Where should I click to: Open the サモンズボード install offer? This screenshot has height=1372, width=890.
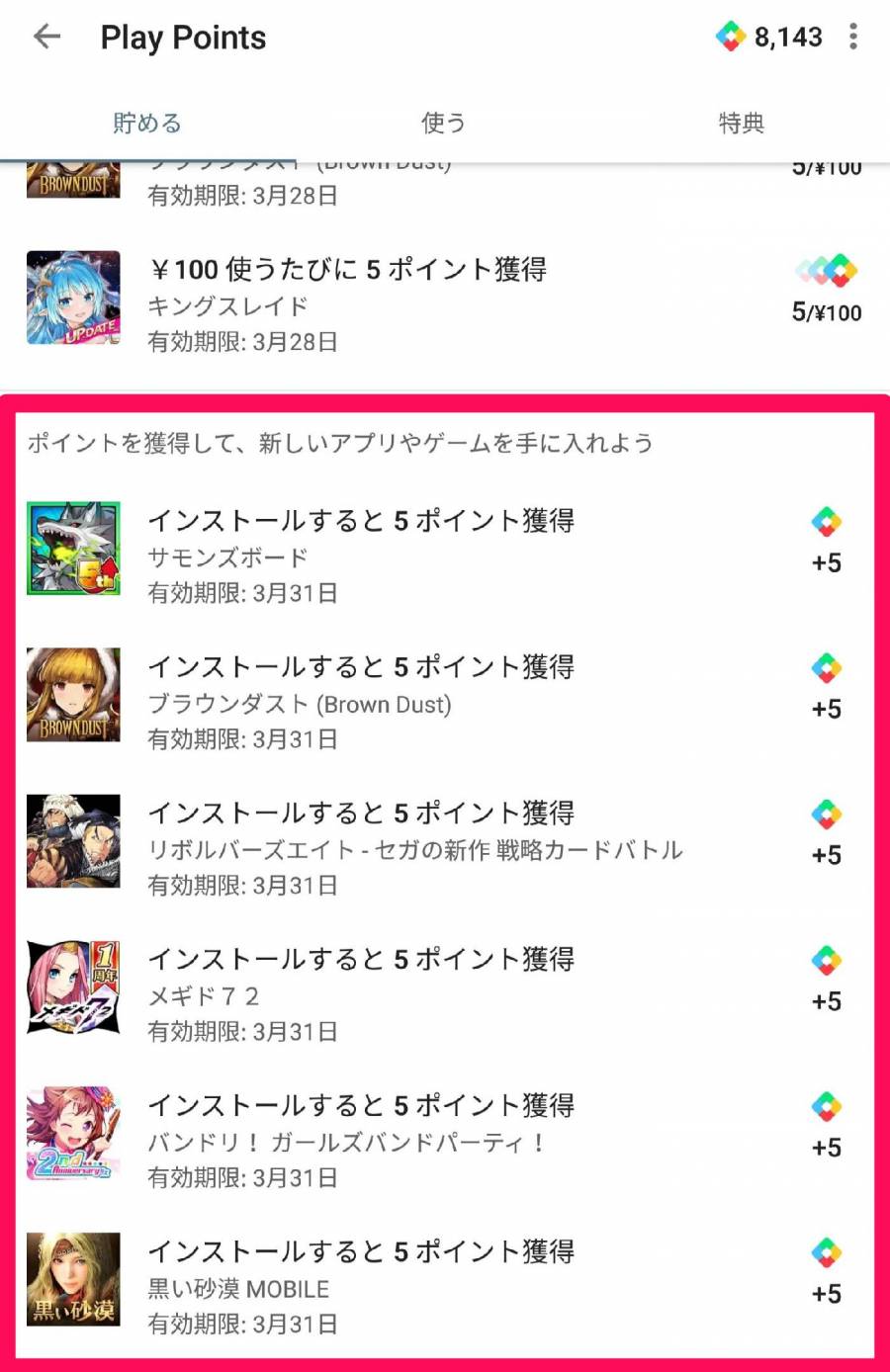pos(443,556)
